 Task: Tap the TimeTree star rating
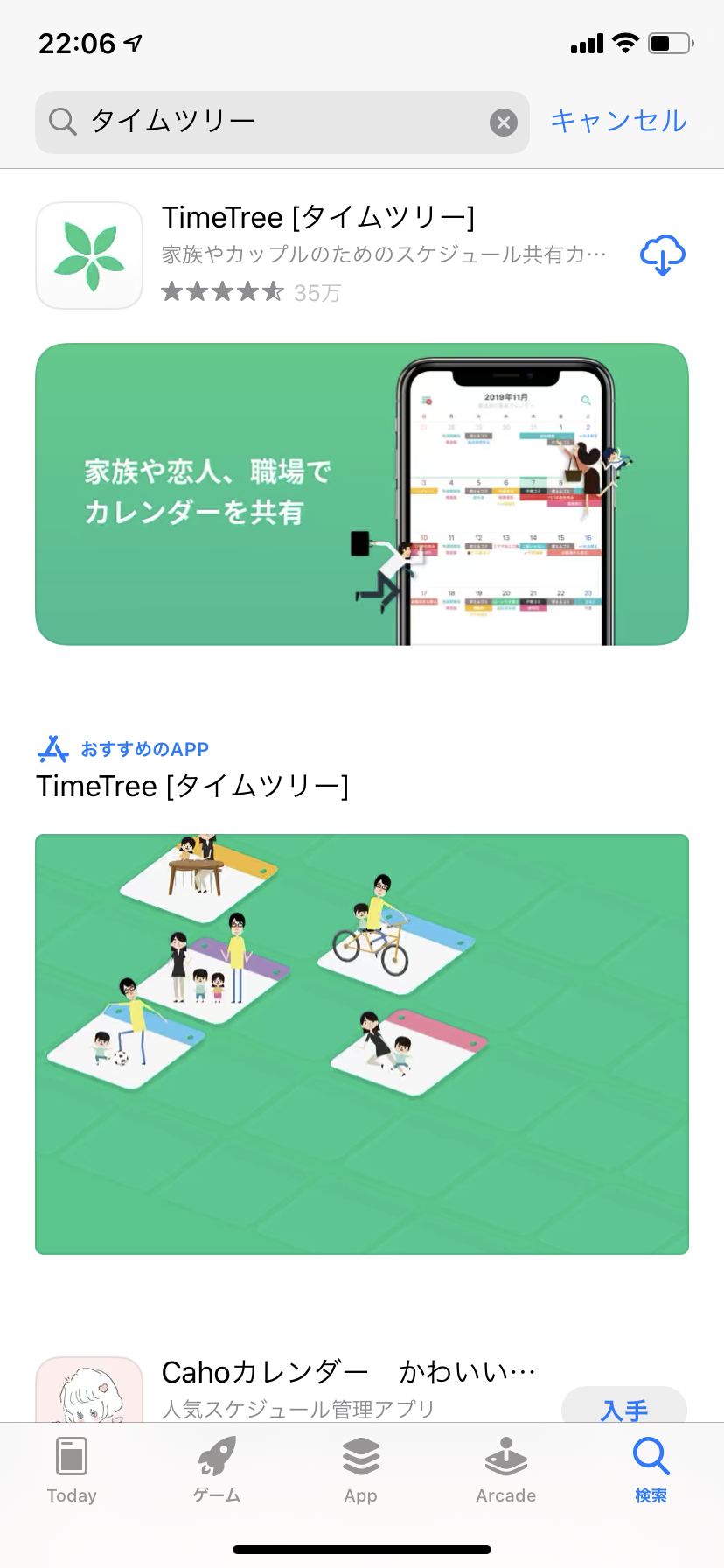(x=221, y=291)
